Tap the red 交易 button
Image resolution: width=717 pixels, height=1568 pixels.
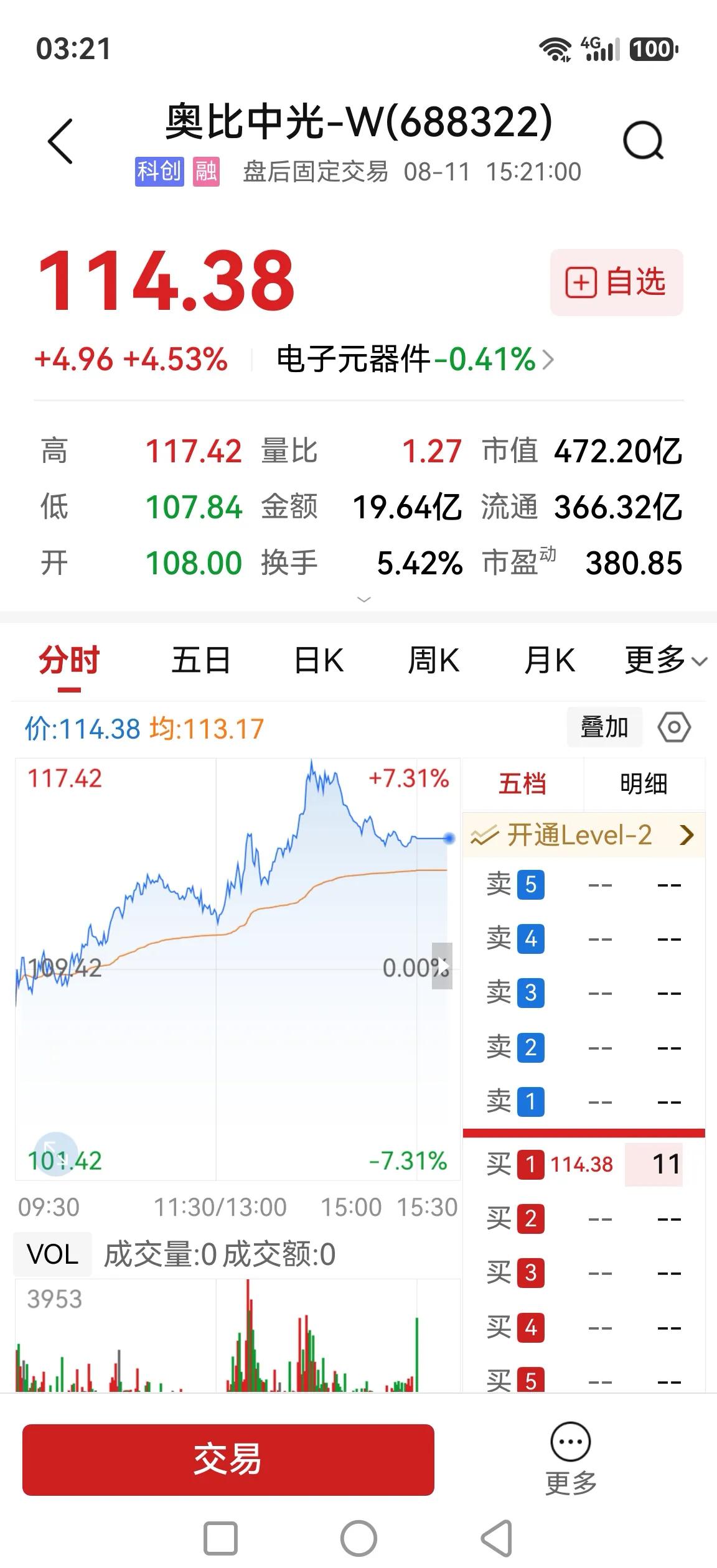point(228,1459)
